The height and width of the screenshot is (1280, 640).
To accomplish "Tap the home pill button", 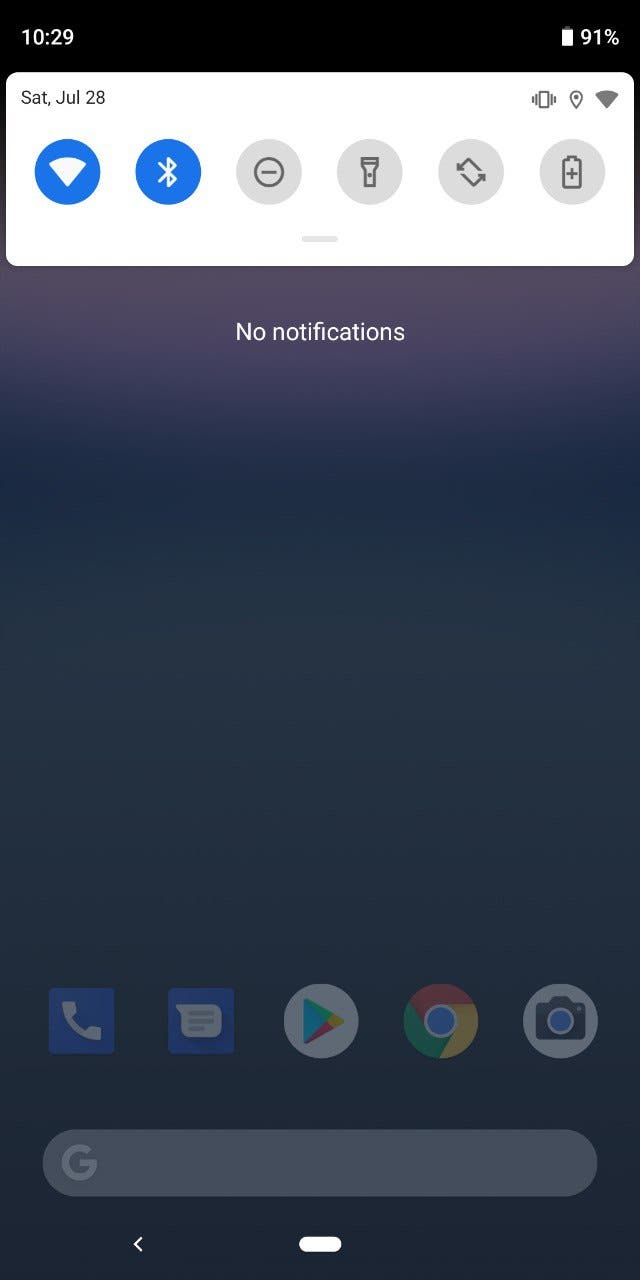I will click(320, 1244).
